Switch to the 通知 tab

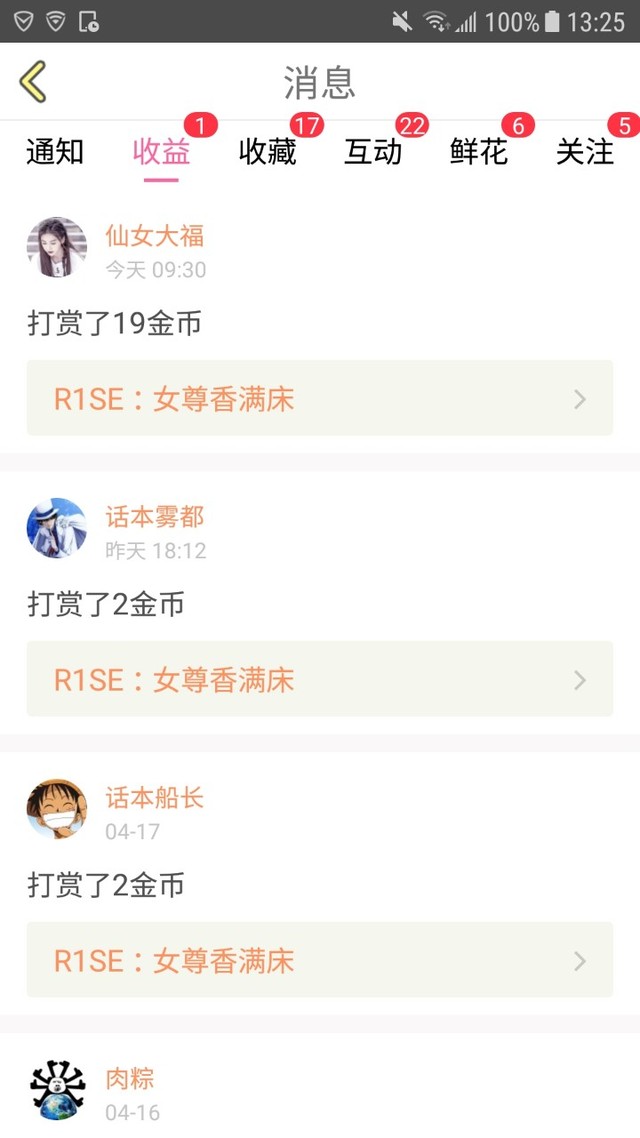point(55,152)
